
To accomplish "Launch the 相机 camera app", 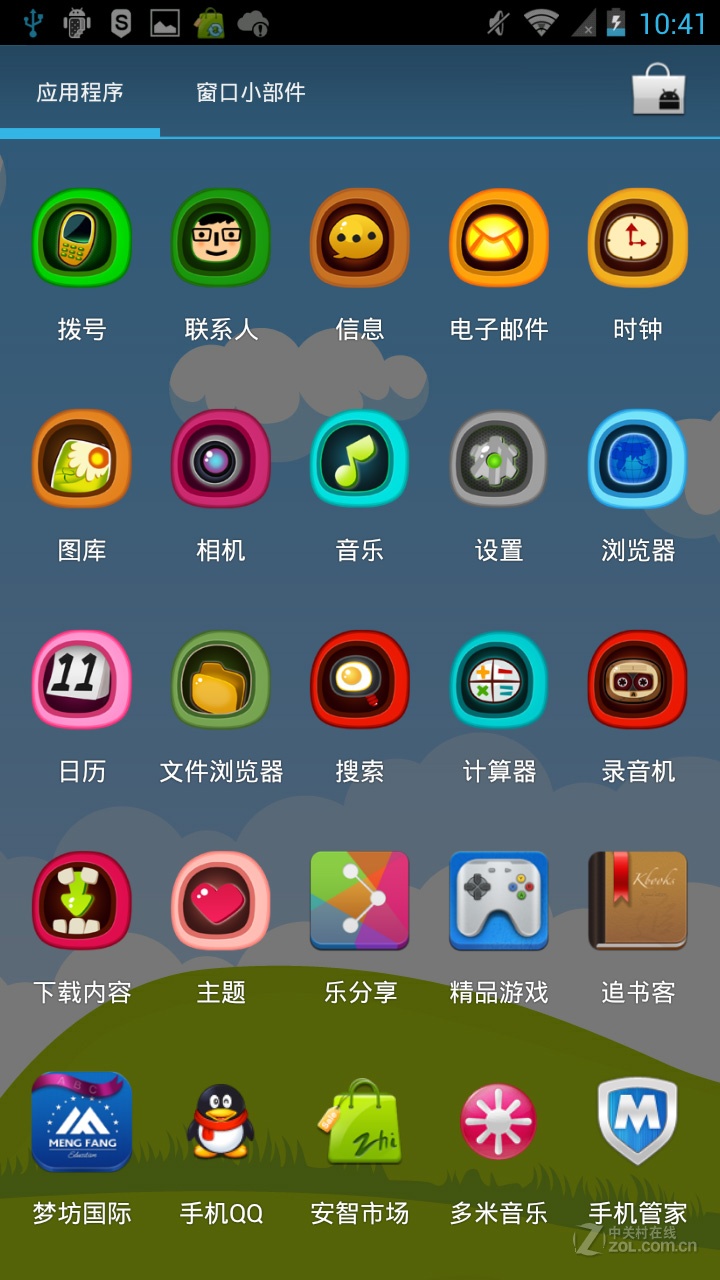I will point(220,461).
